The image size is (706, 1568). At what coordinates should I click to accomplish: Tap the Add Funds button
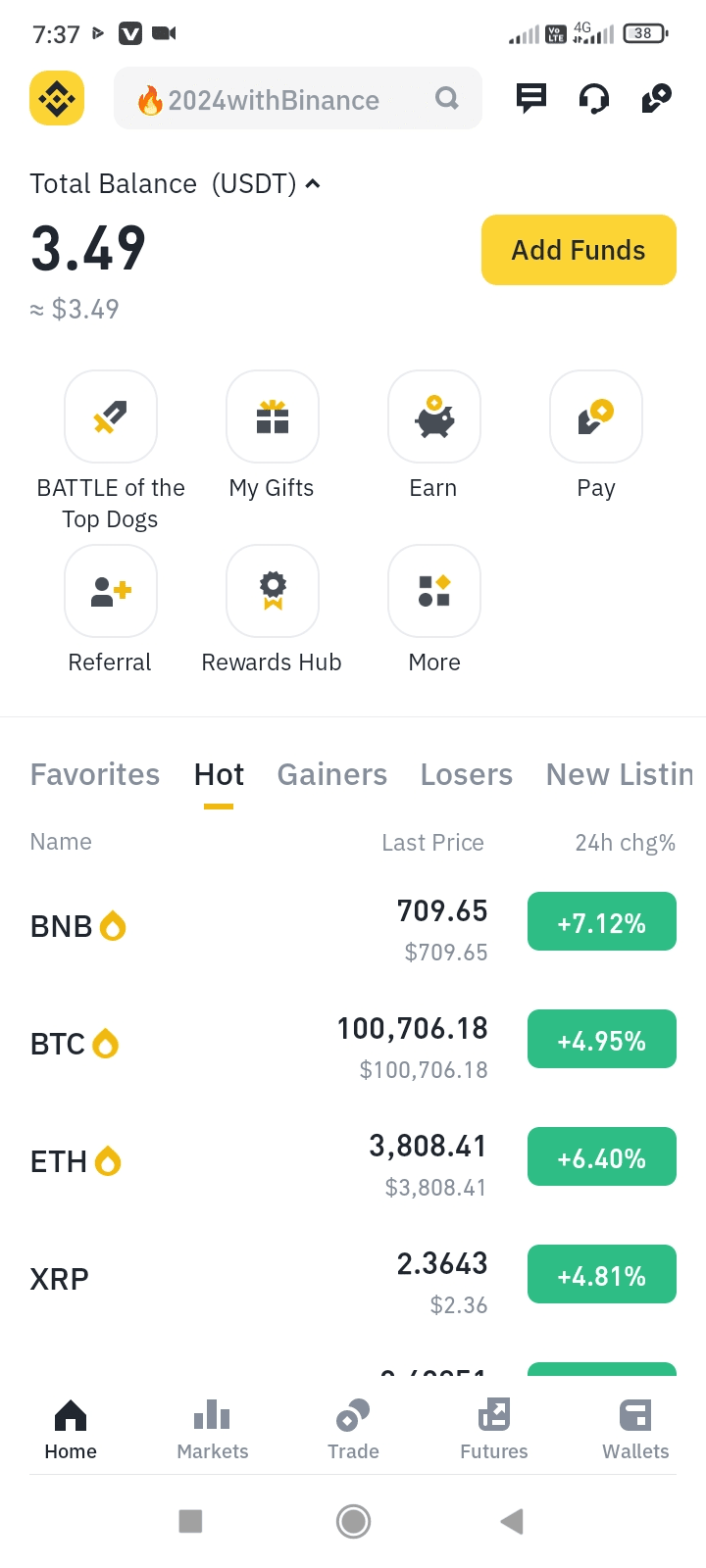tap(579, 250)
